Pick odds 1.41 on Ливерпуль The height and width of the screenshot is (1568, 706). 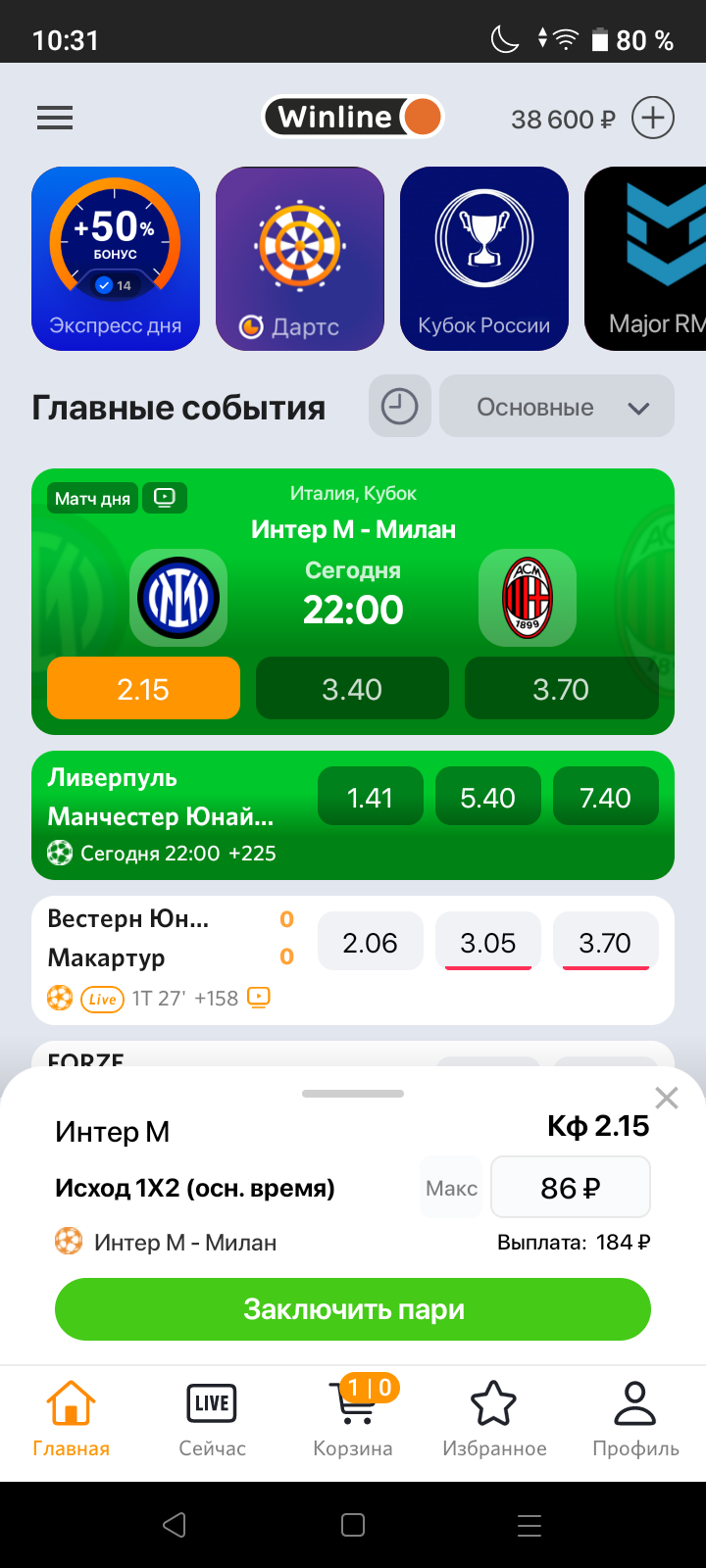click(370, 797)
